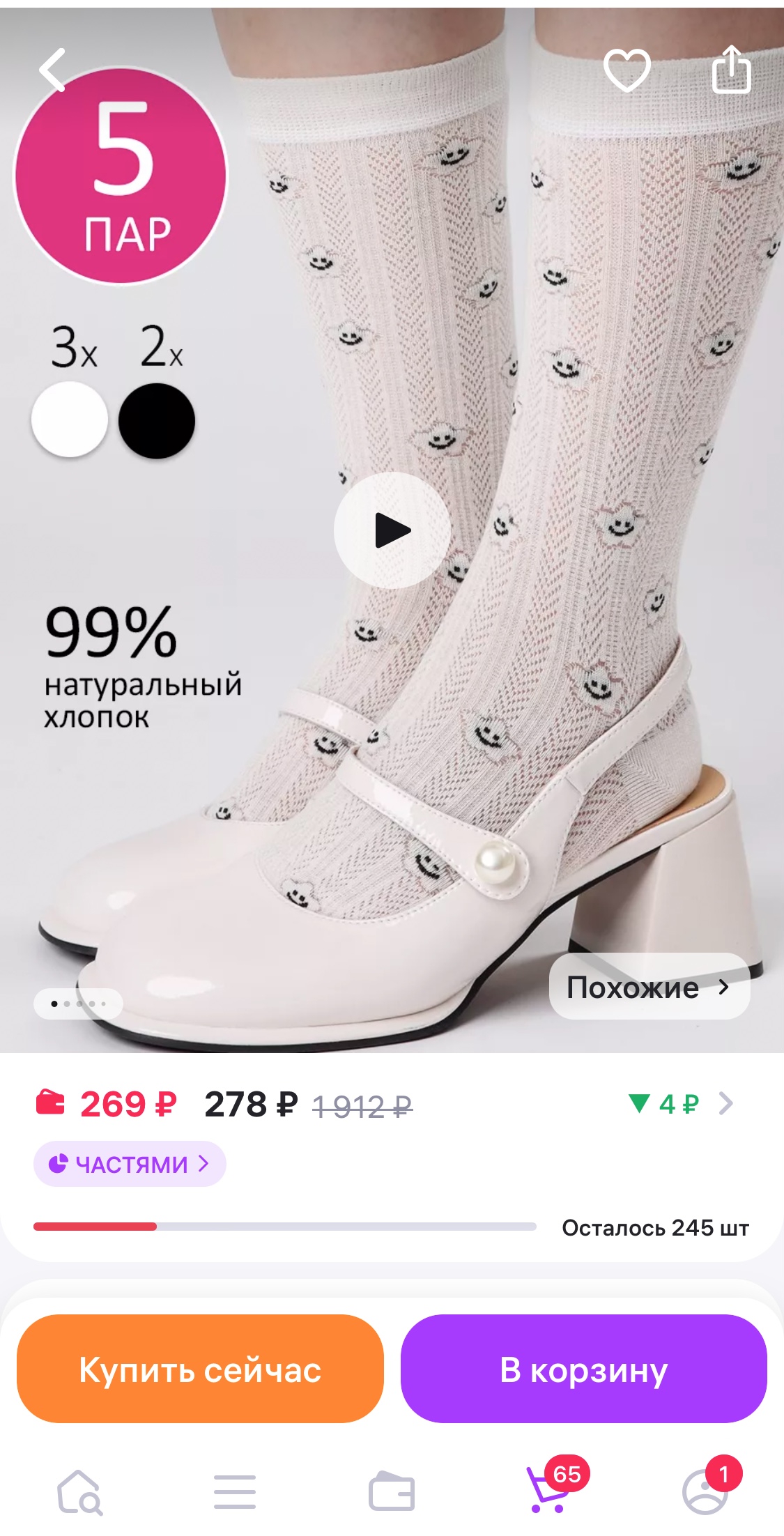Image resolution: width=784 pixels, height=1536 pixels.
Task: Add item with В корзину button
Action: click(x=584, y=1369)
